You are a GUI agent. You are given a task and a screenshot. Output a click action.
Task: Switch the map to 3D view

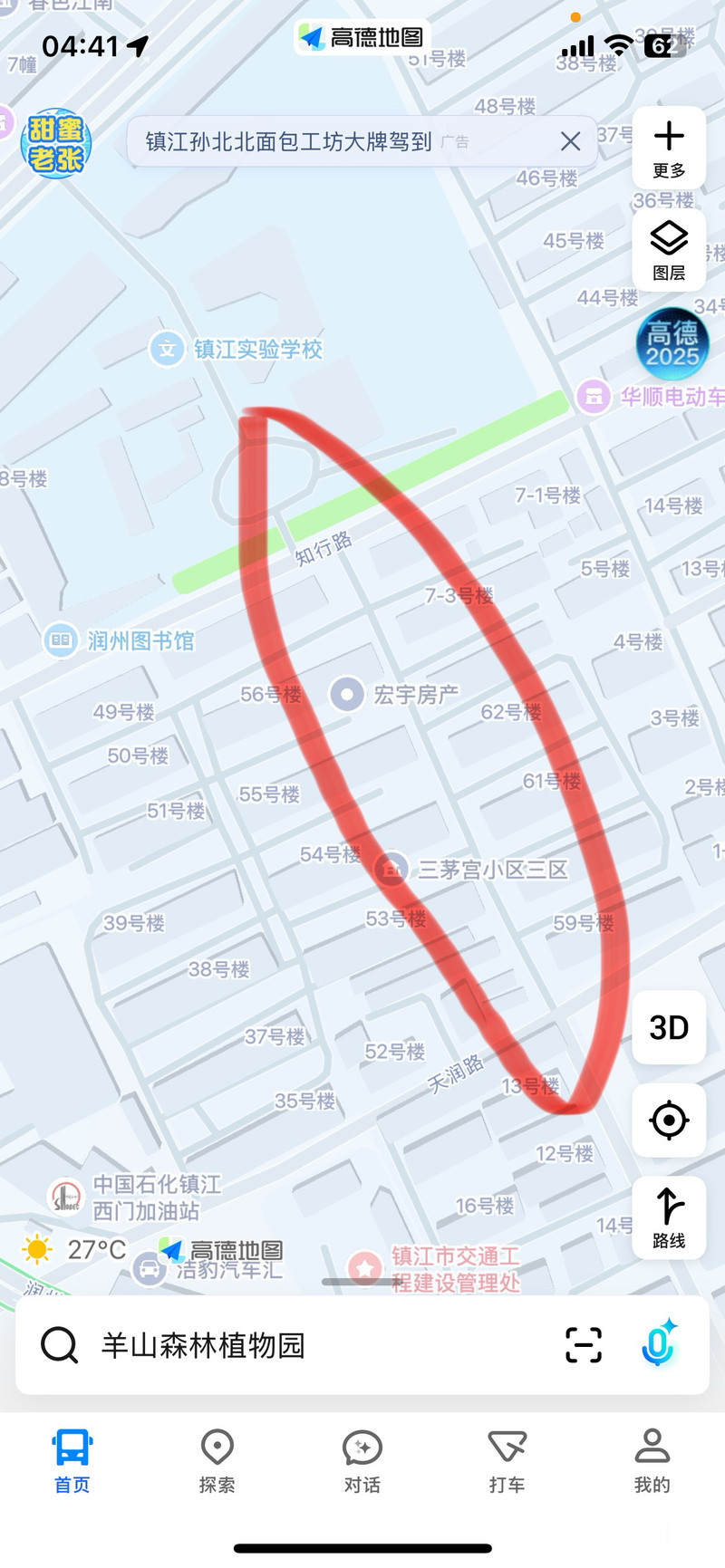coord(669,1028)
